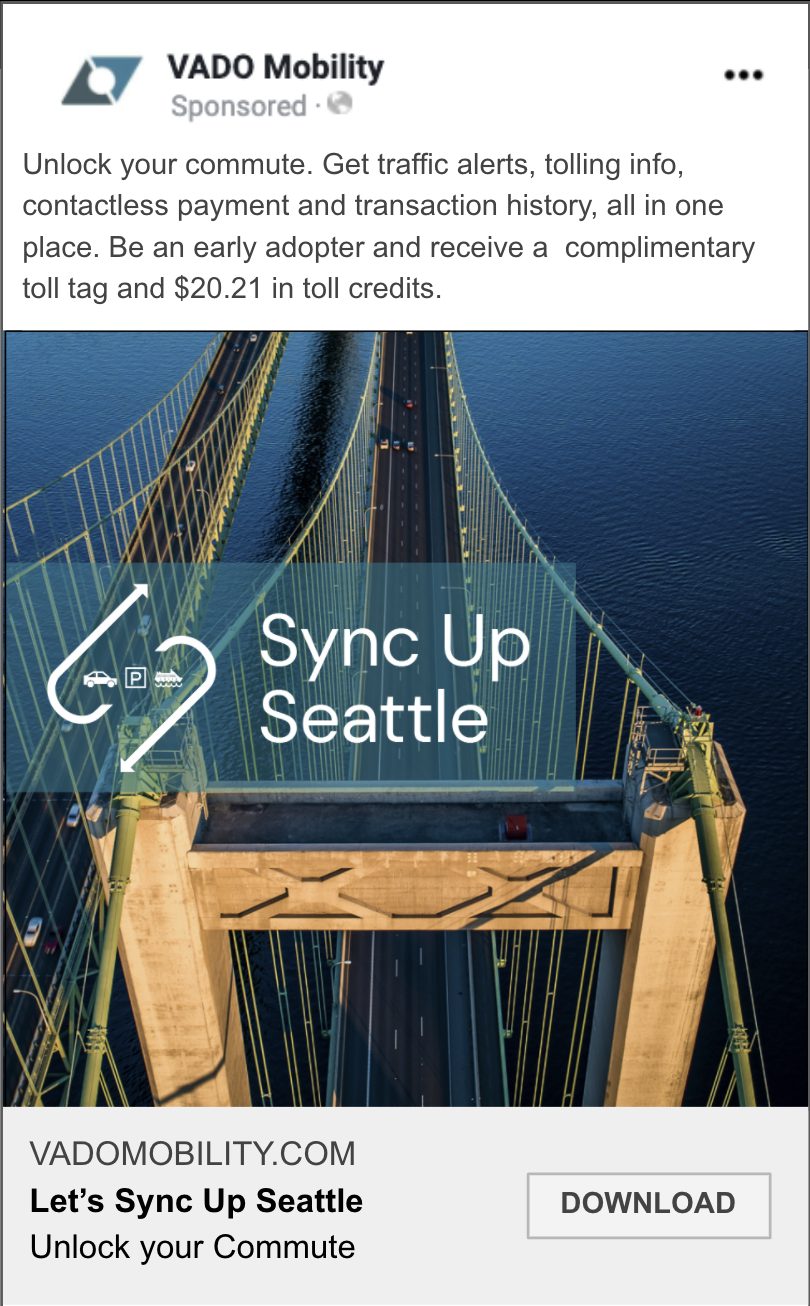
Task: Open the three-dot overflow menu
Action: 742,75
